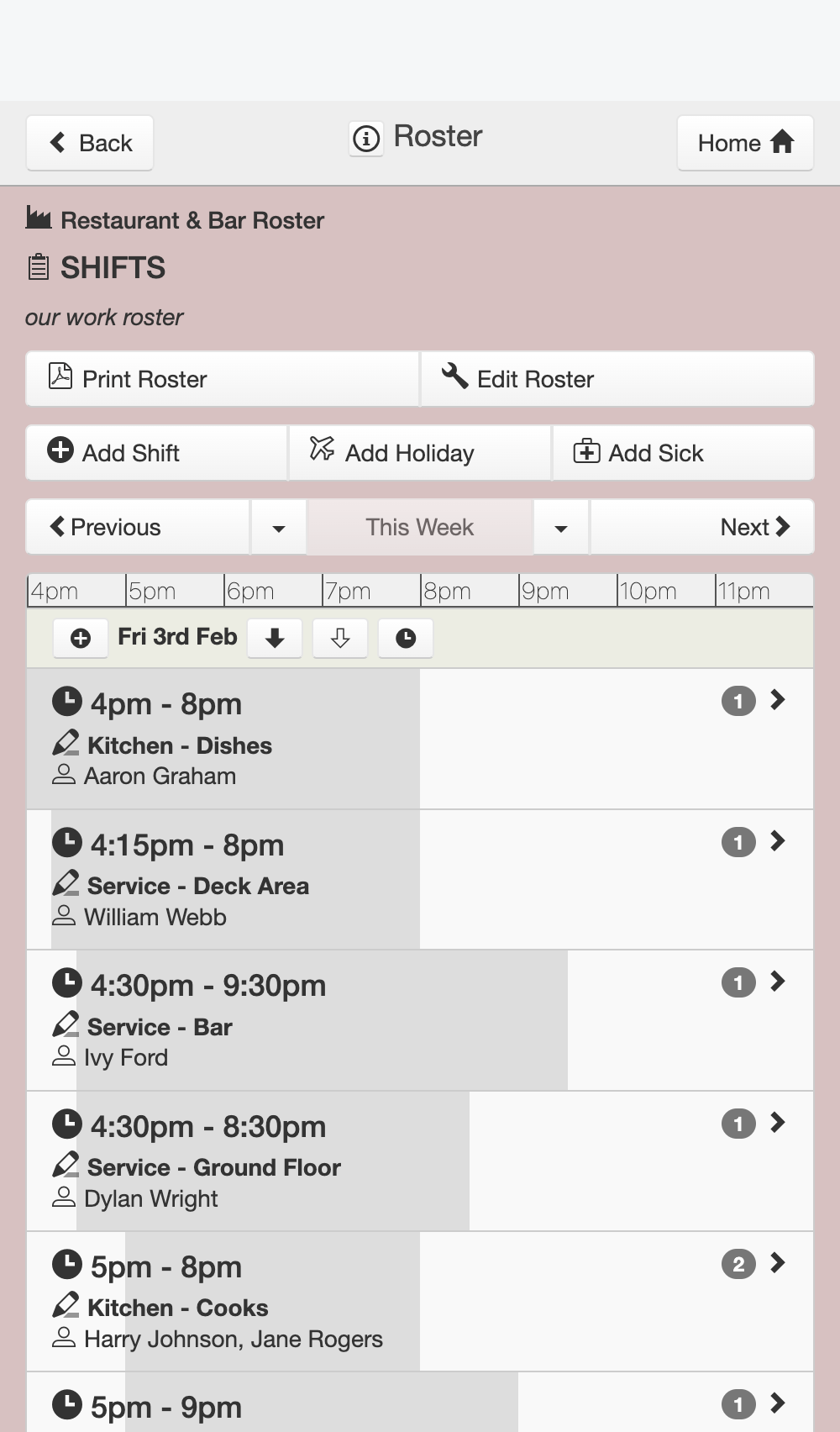This screenshot has height=1432, width=840.
Task: Tap the solid down arrow for Fri 3rd Feb
Action: [275, 639]
